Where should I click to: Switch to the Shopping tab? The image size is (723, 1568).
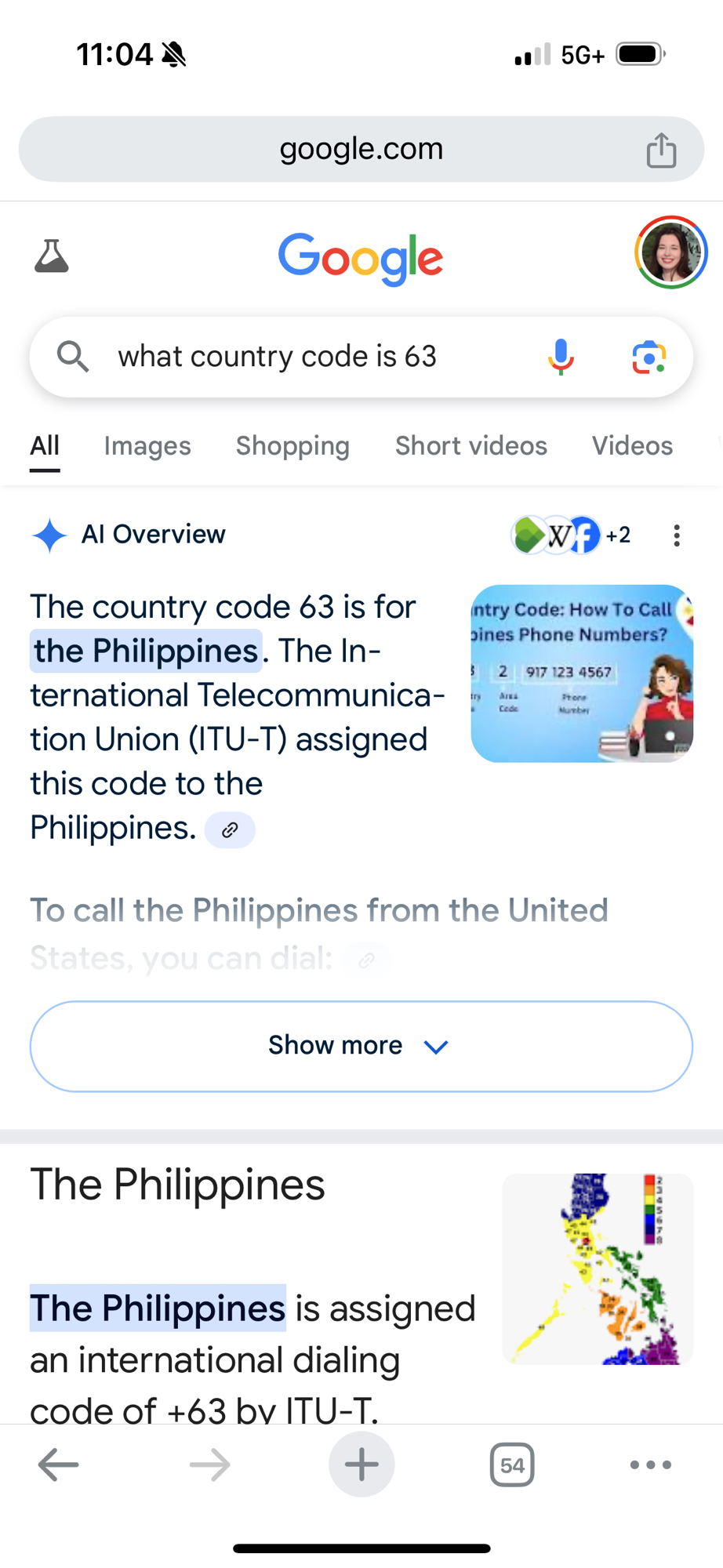point(292,446)
